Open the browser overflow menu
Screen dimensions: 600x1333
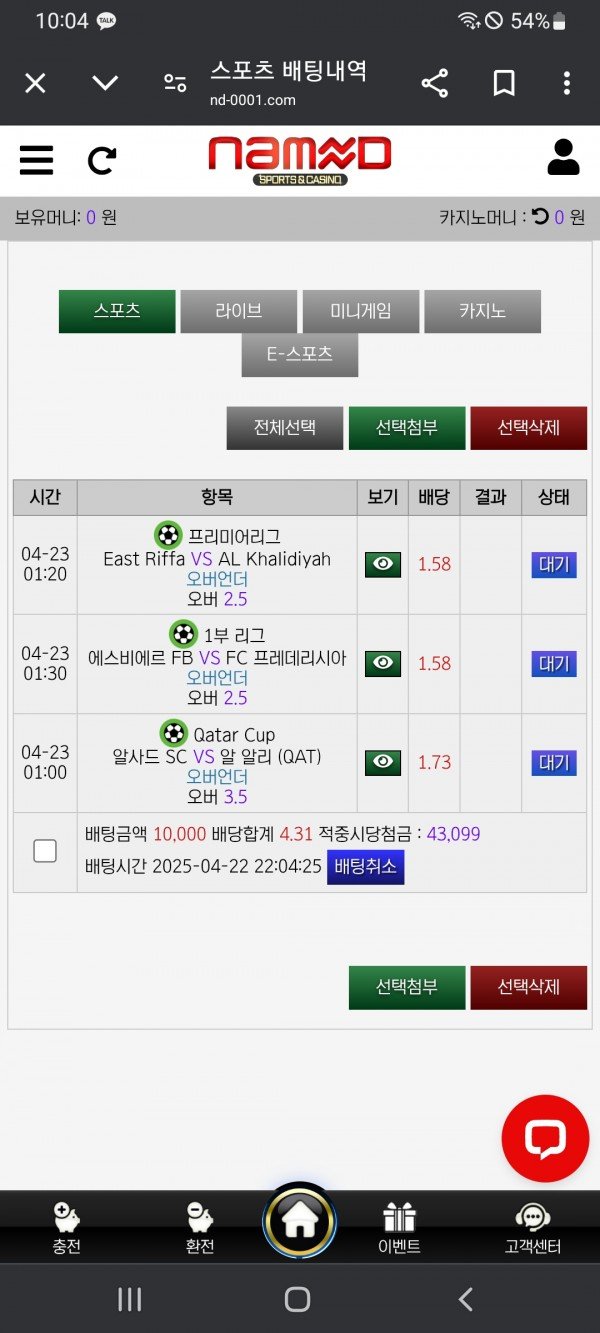[x=567, y=83]
